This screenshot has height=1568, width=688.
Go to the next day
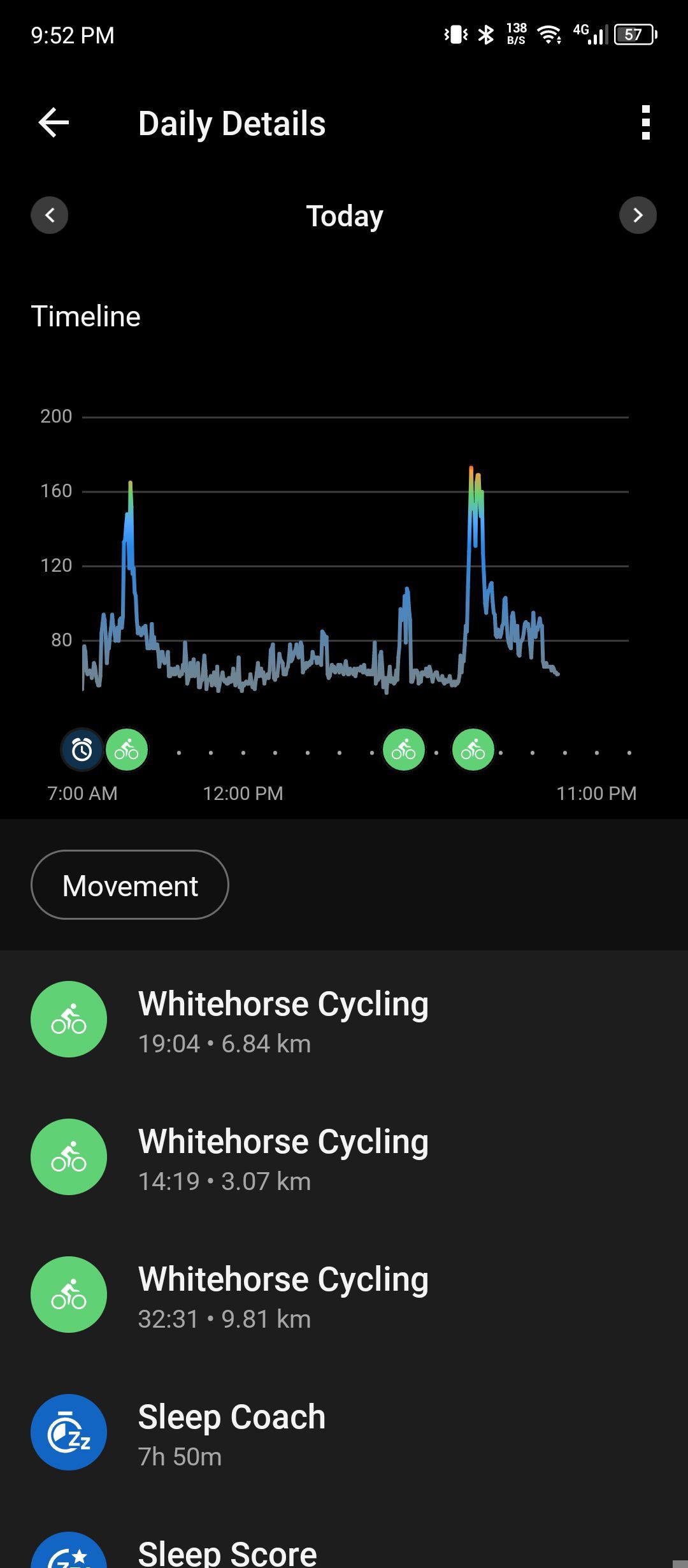click(638, 215)
